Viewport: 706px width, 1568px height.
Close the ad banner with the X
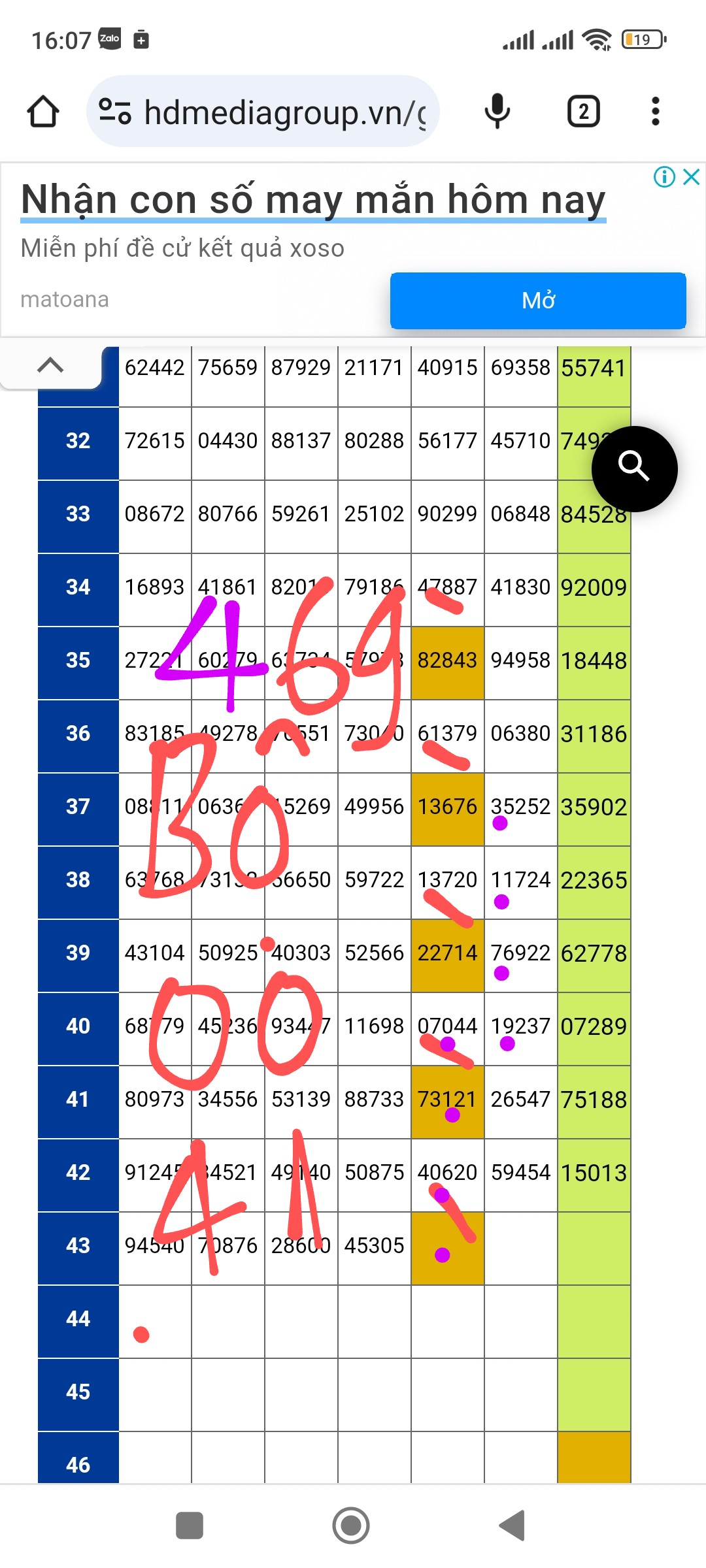tap(692, 176)
